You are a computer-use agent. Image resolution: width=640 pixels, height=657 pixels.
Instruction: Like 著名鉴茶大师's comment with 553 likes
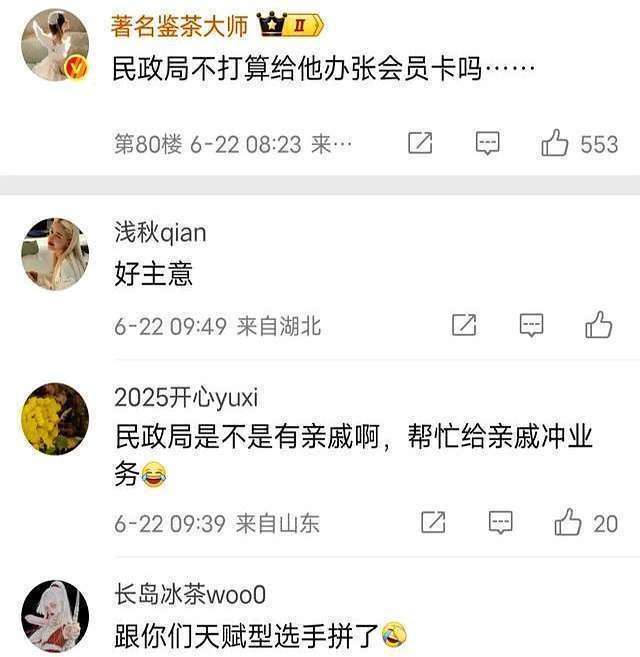[x=555, y=143]
